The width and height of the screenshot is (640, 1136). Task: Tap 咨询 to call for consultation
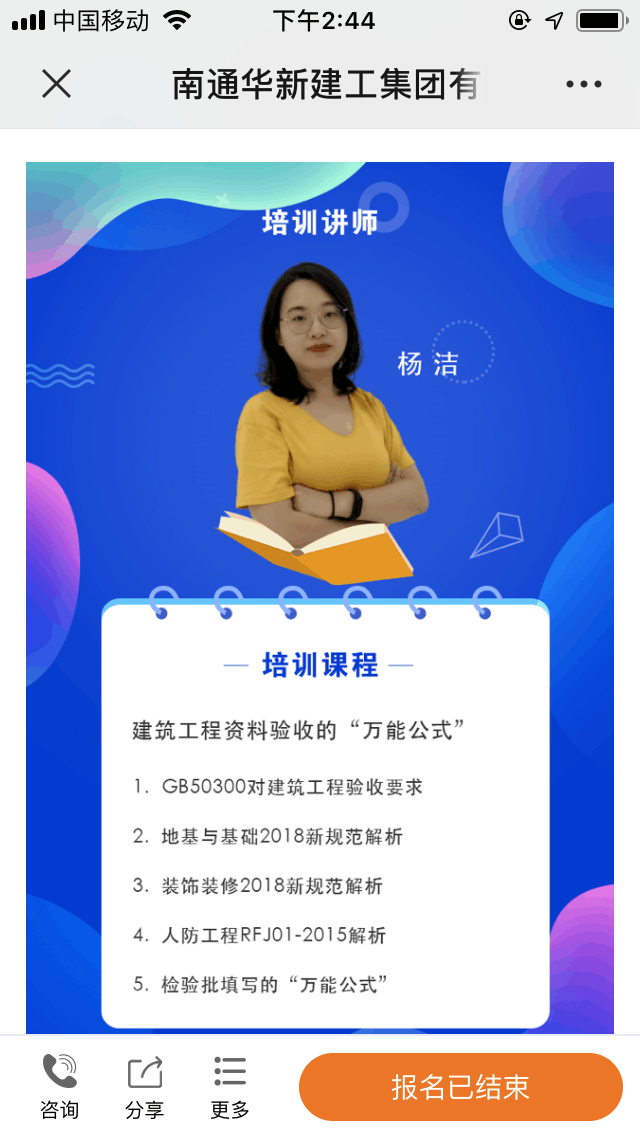[x=59, y=1087]
